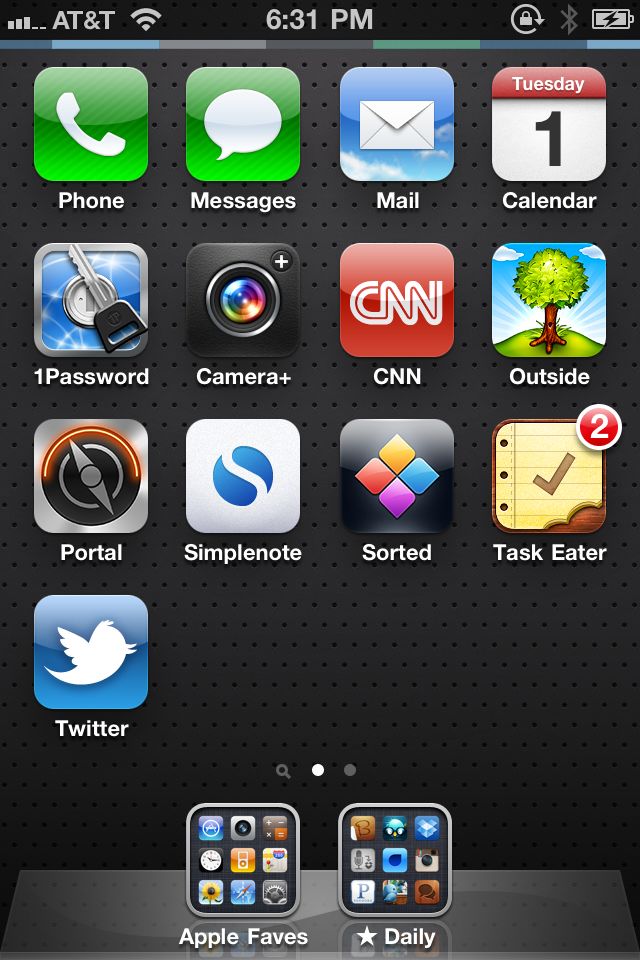Launch the Messages app
The height and width of the screenshot is (960, 640).
pos(243,124)
